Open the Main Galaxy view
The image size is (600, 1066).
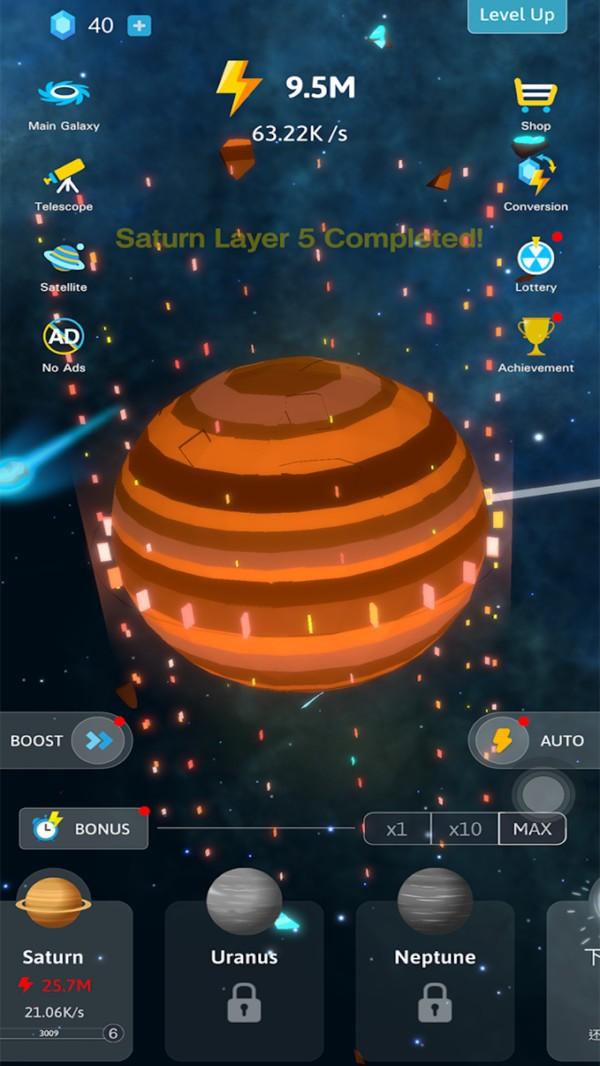tap(64, 102)
